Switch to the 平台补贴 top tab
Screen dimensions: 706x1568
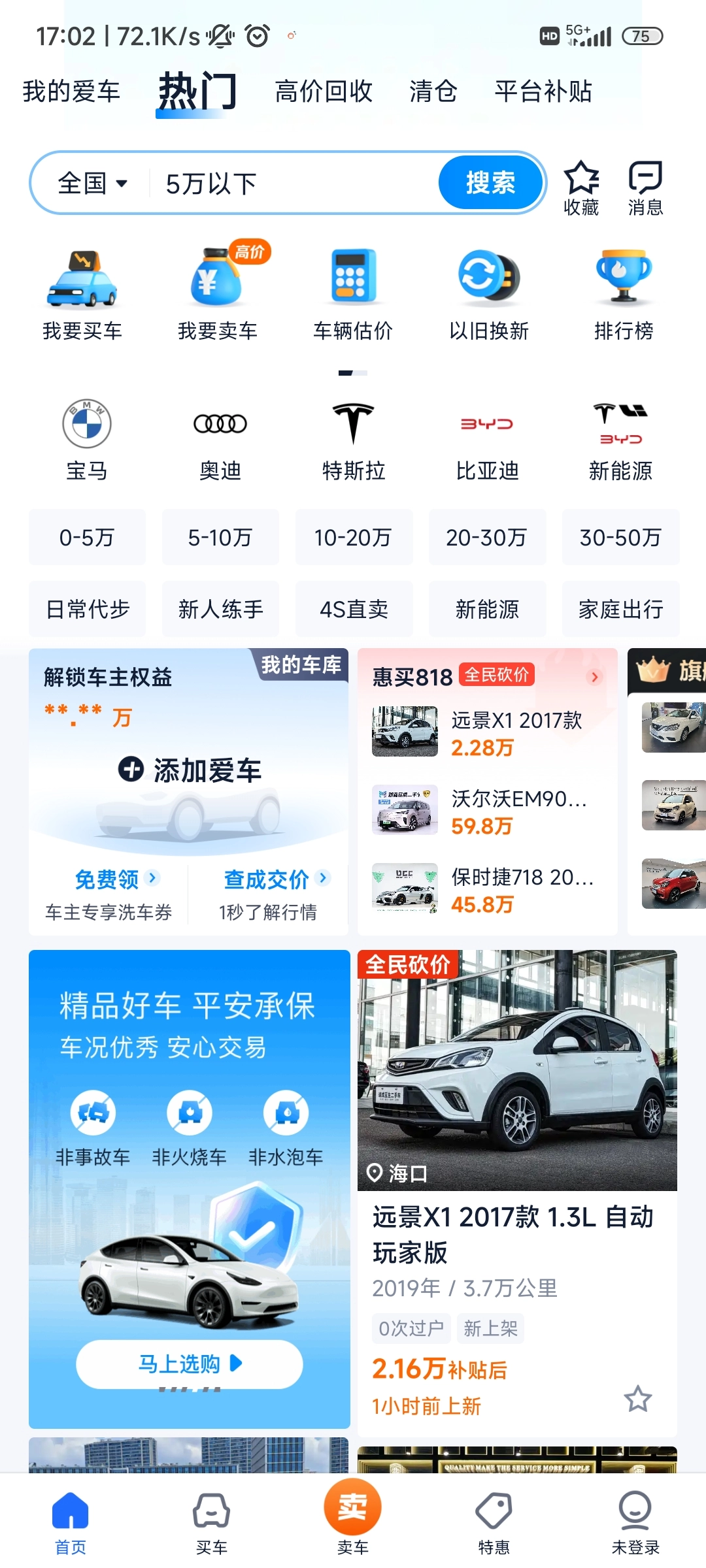(x=543, y=91)
